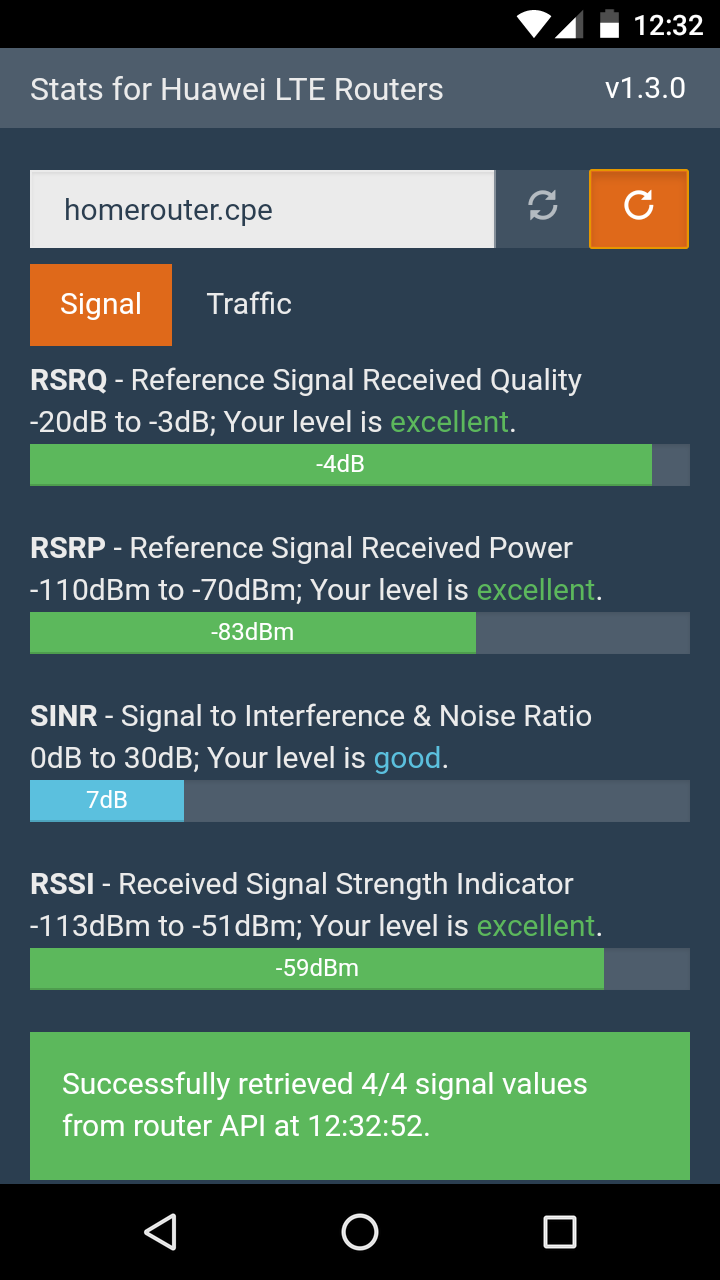720x1280 pixels.
Task: Switch to the Traffic tab
Action: coord(249,304)
